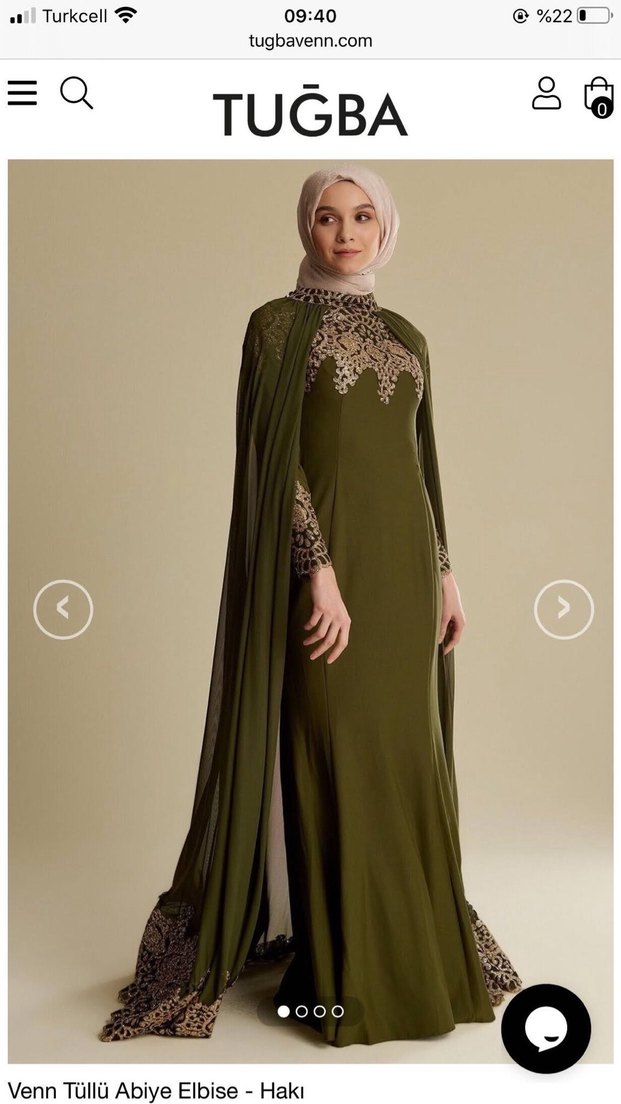621x1104 pixels.
Task: Select the second image indicator dot
Action: point(302,1011)
